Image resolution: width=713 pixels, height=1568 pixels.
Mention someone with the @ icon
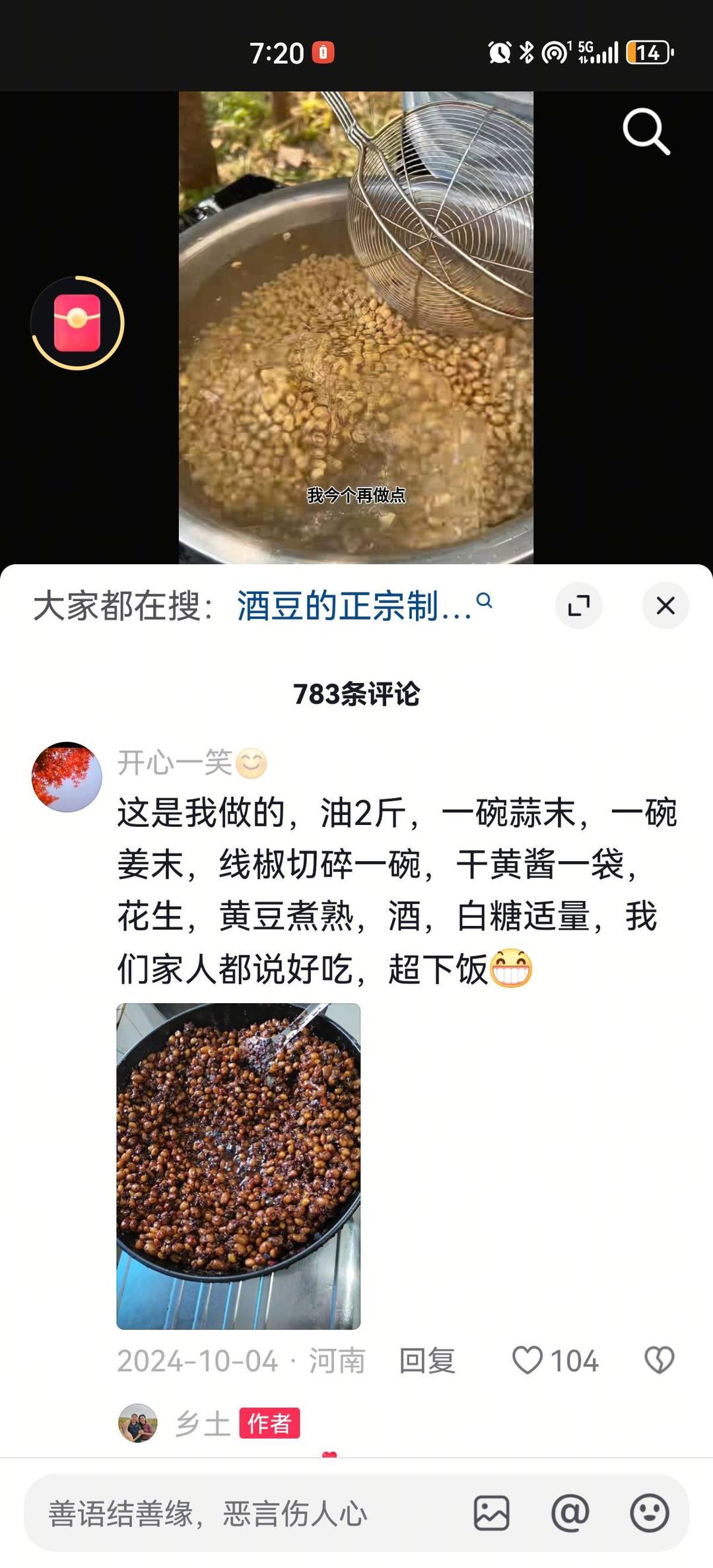(570, 1513)
